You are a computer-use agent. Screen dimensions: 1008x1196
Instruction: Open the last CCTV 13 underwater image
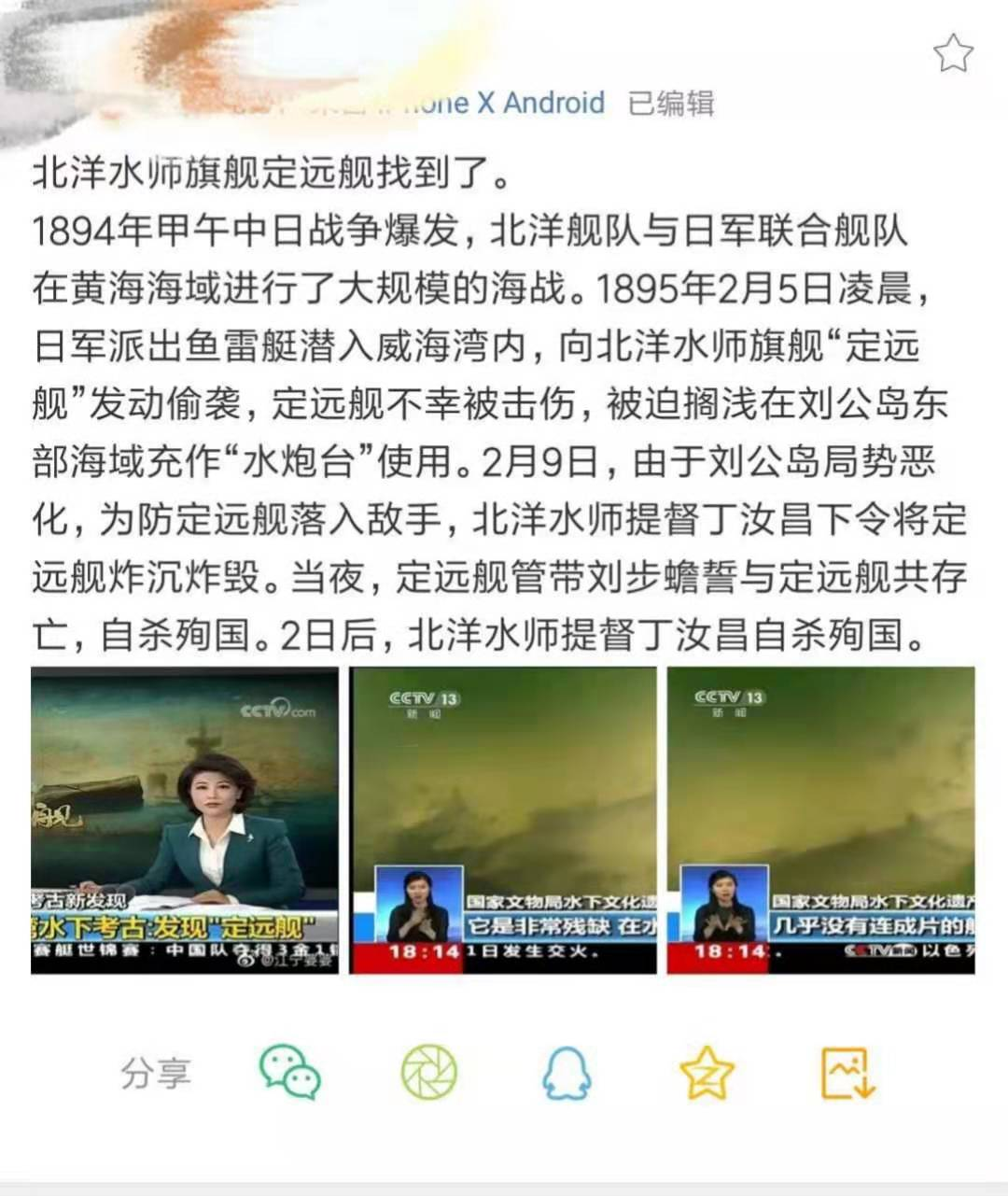[x=820, y=820]
